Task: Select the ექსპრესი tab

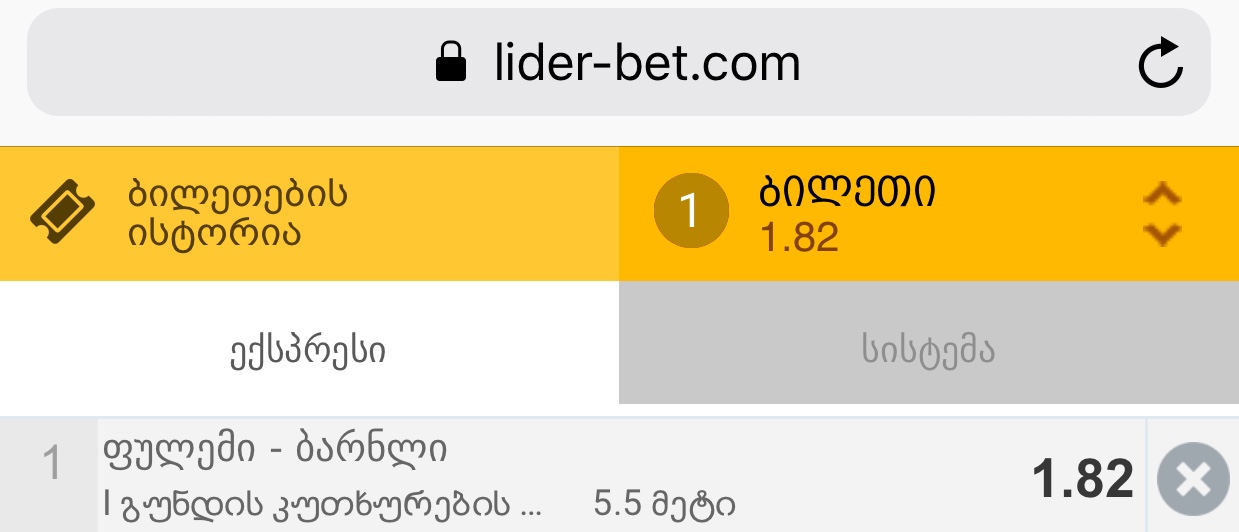Action: (x=309, y=351)
